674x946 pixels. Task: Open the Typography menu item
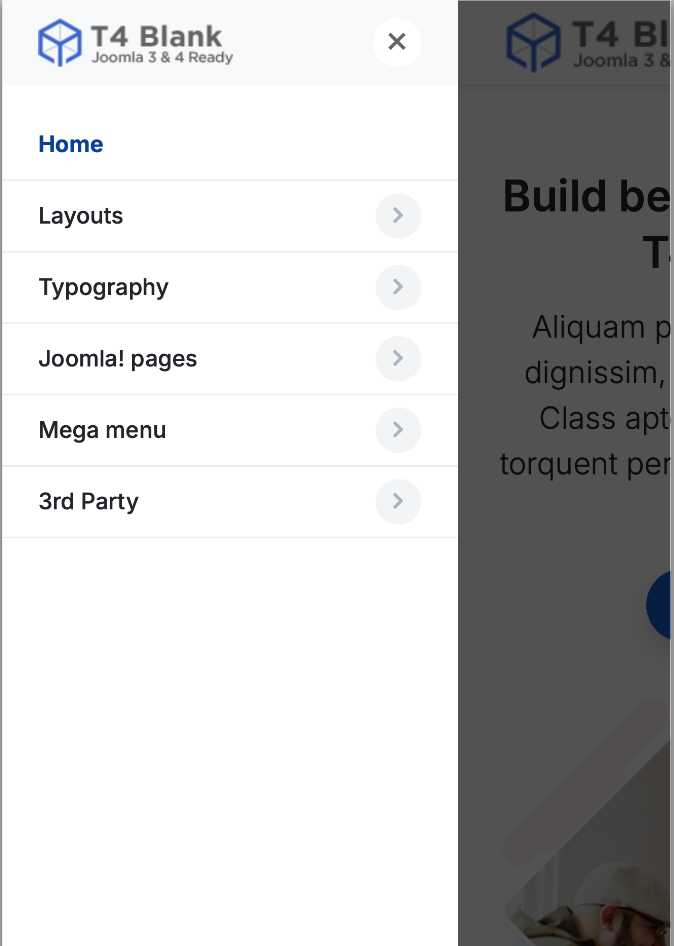(103, 288)
